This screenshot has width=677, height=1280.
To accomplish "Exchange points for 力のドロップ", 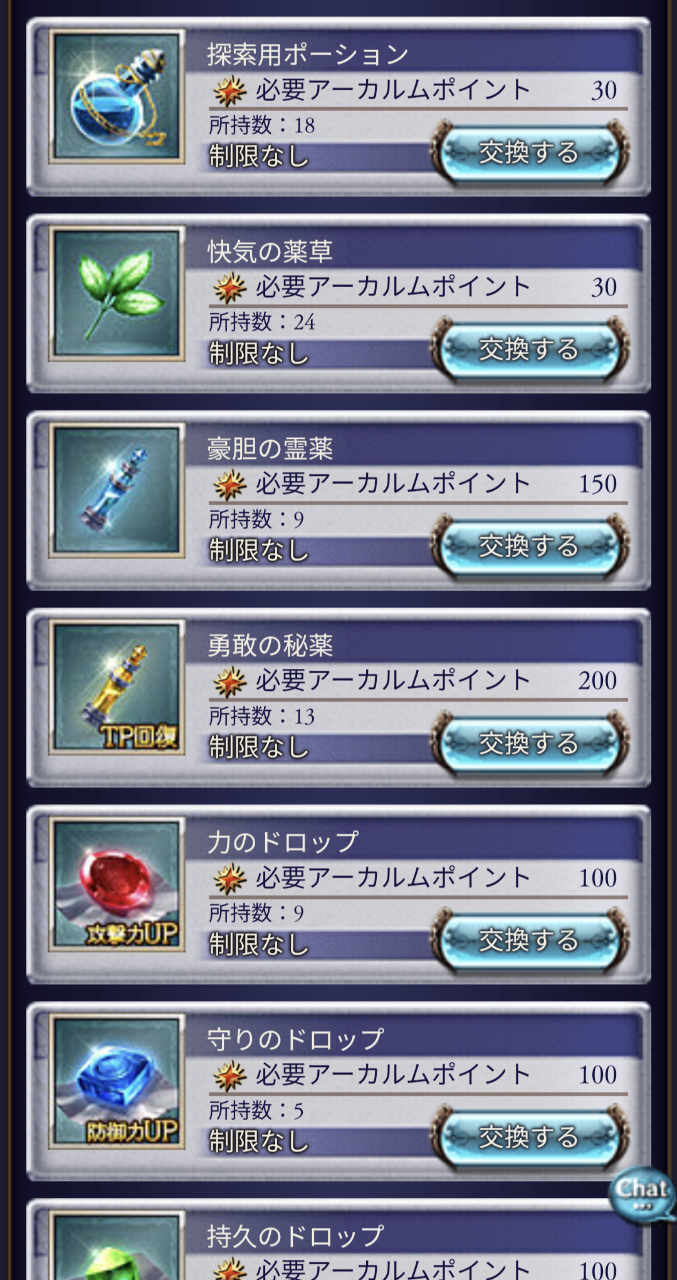I will click(530, 941).
